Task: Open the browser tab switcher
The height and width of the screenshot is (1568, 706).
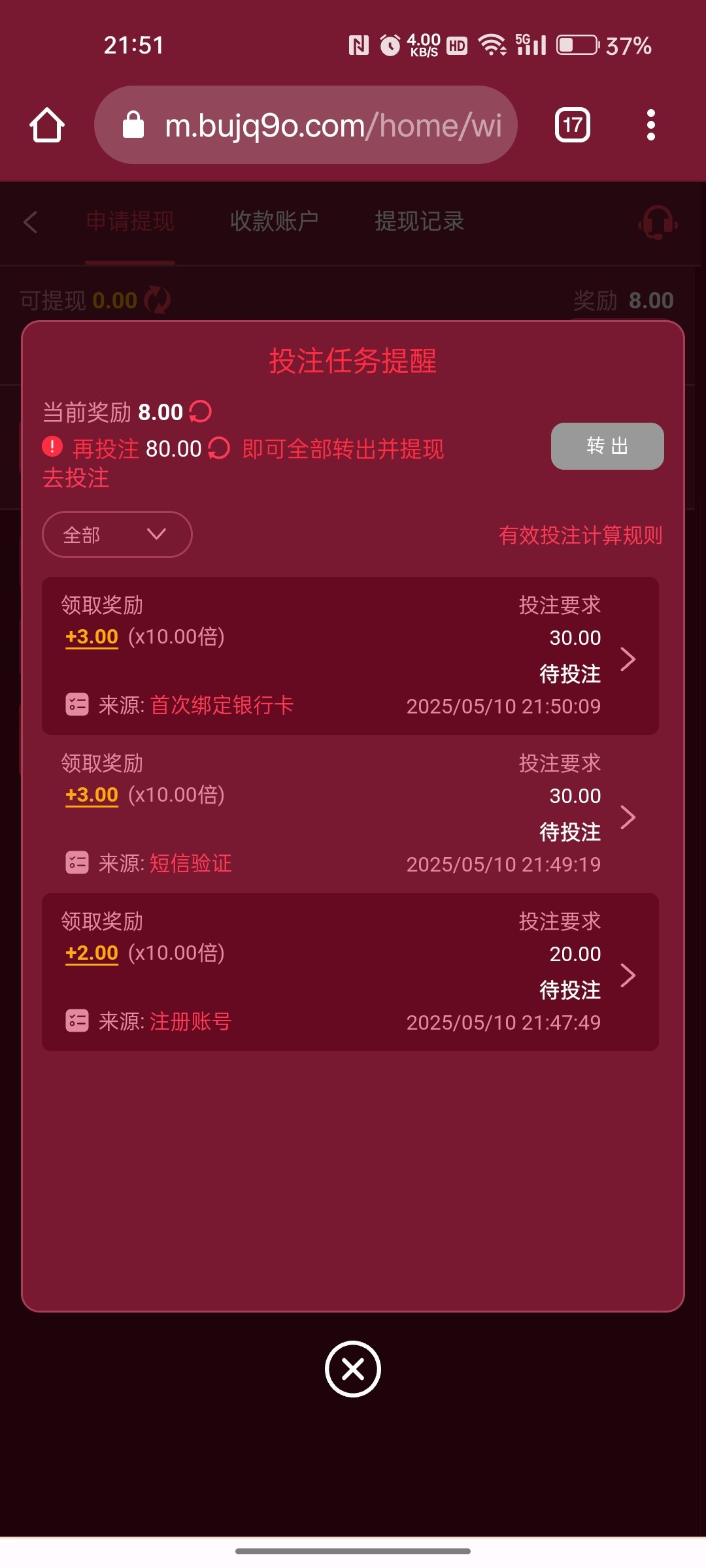Action: point(573,125)
